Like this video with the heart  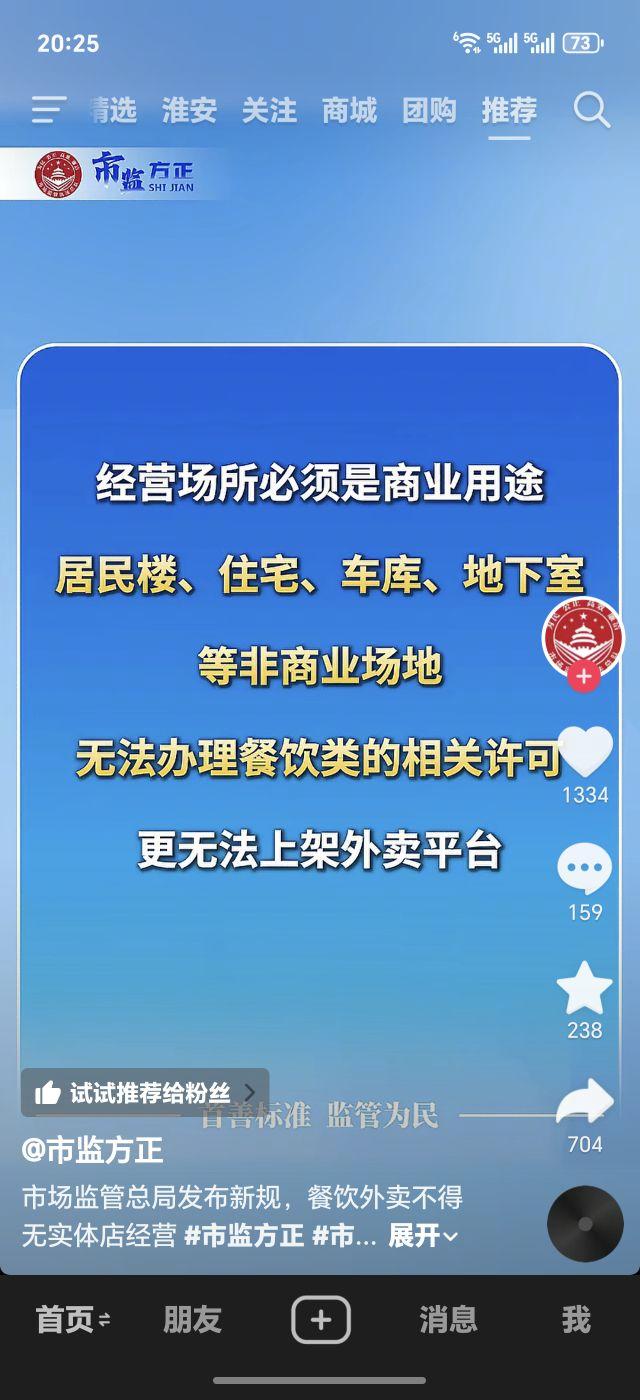(x=585, y=752)
